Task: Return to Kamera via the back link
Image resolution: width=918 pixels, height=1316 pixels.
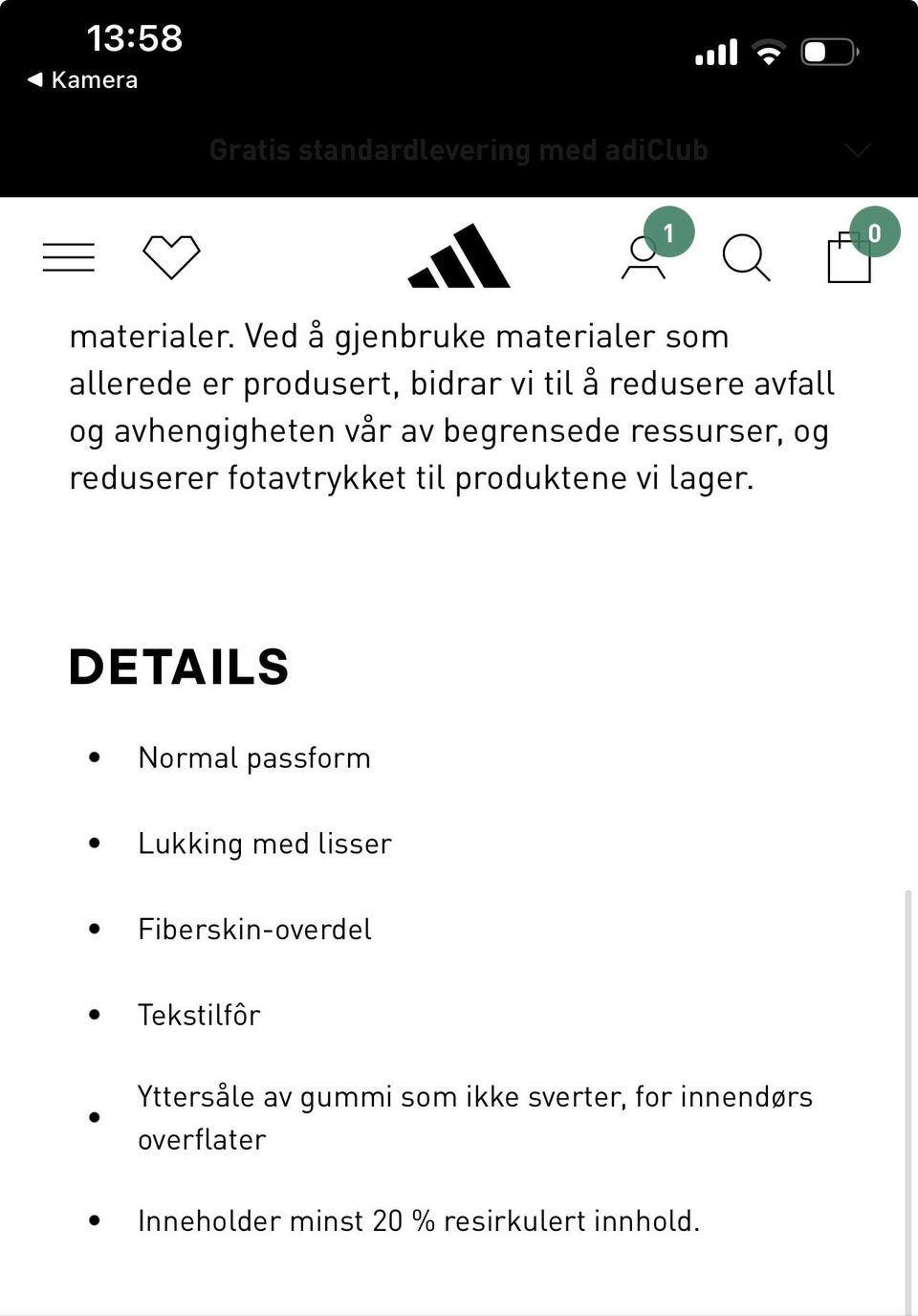Action: tap(83, 79)
